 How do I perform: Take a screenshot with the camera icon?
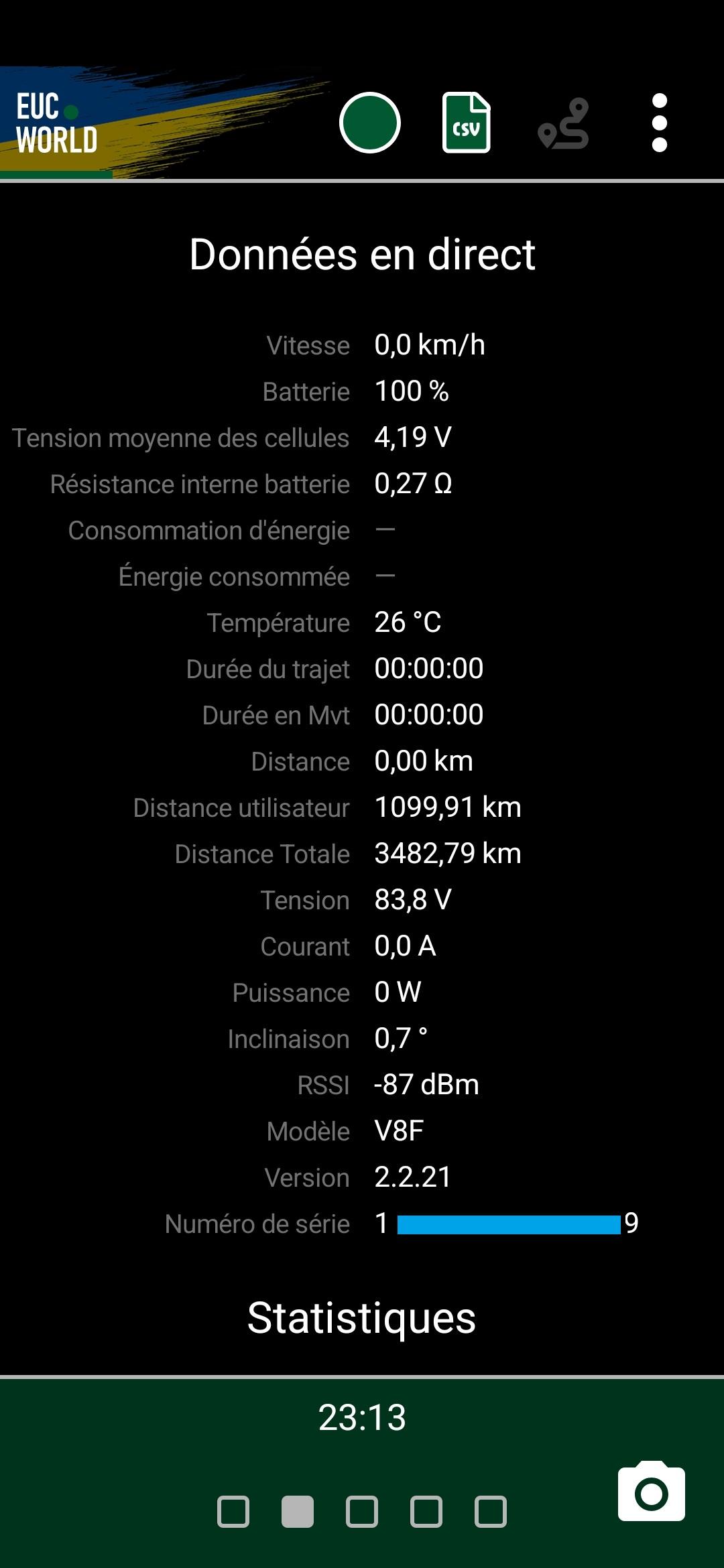(x=652, y=1491)
